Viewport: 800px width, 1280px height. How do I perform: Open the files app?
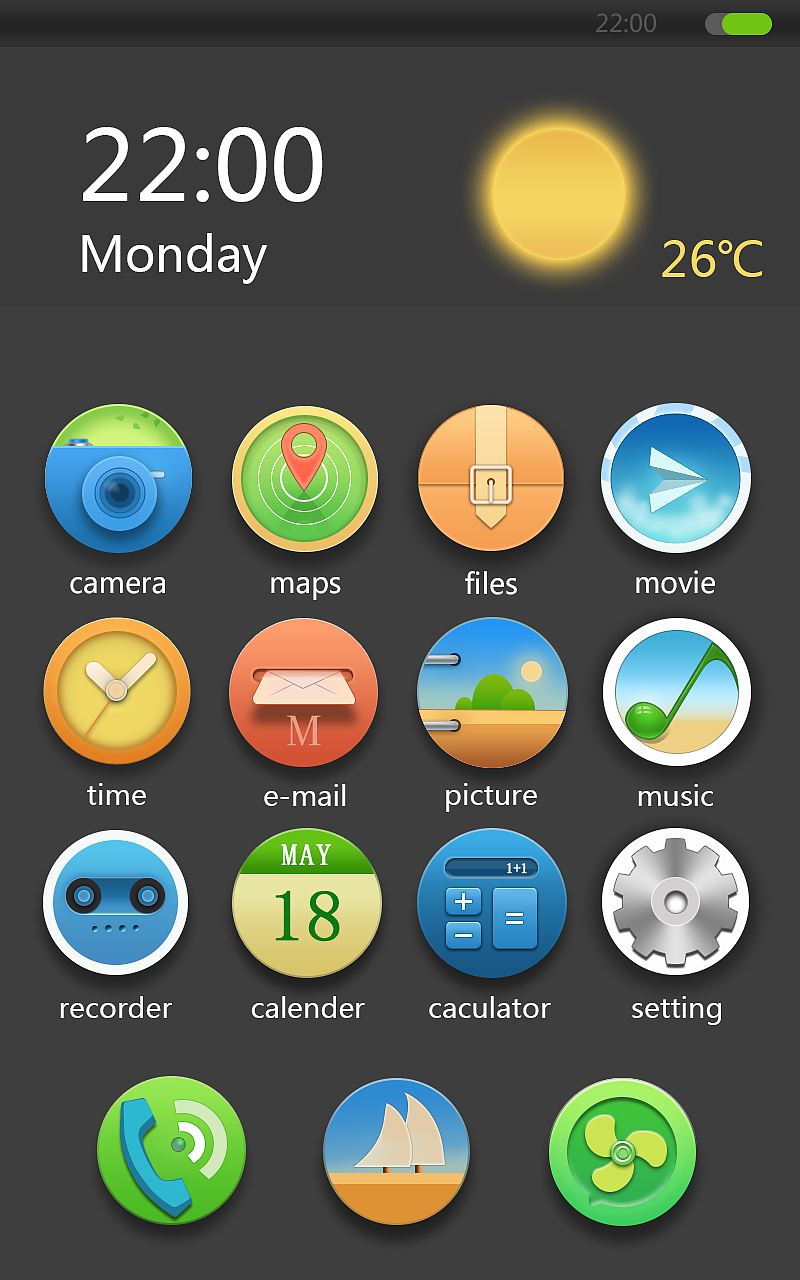tap(491, 479)
